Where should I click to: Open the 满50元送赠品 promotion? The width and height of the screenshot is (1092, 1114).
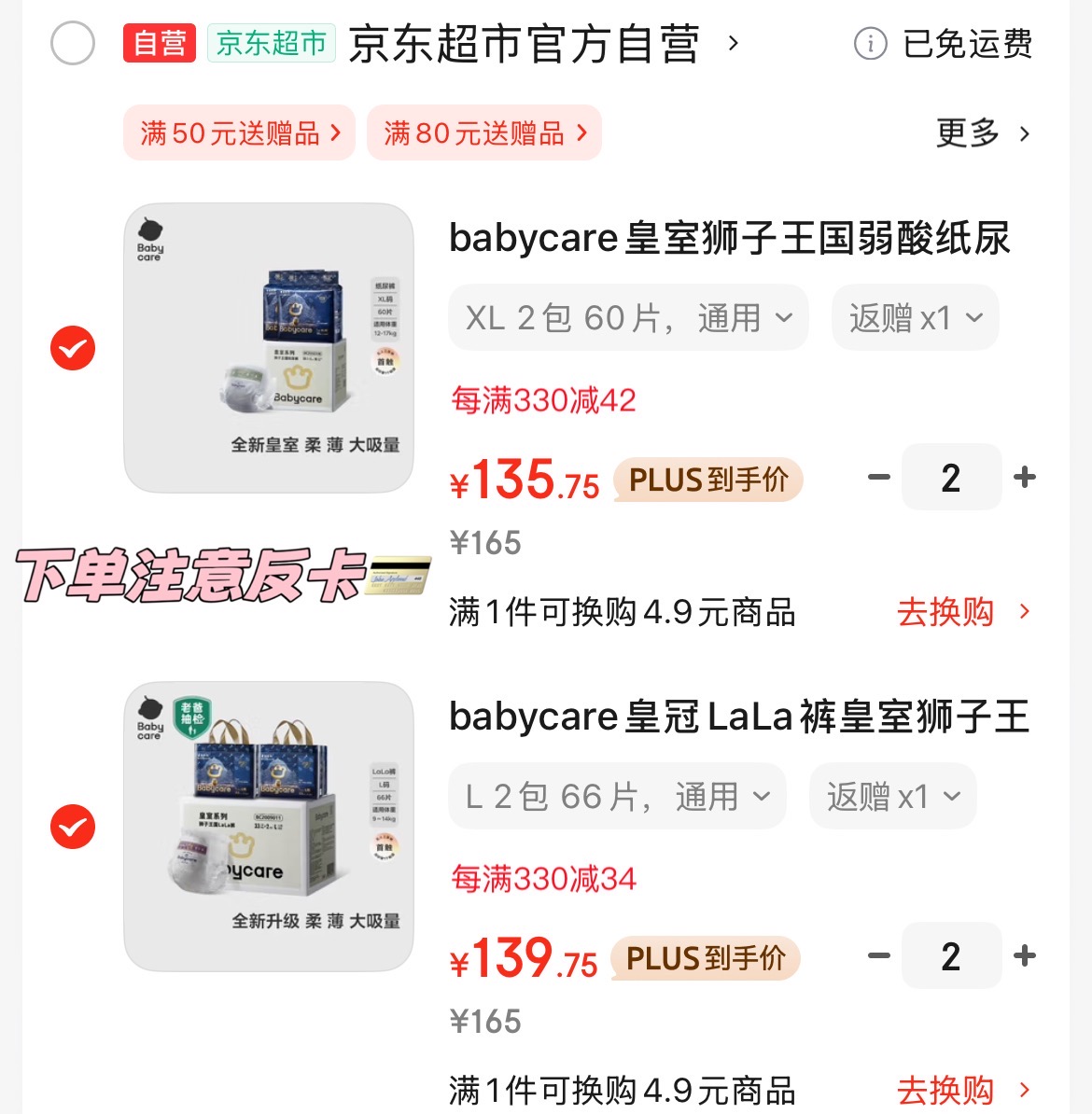click(239, 132)
